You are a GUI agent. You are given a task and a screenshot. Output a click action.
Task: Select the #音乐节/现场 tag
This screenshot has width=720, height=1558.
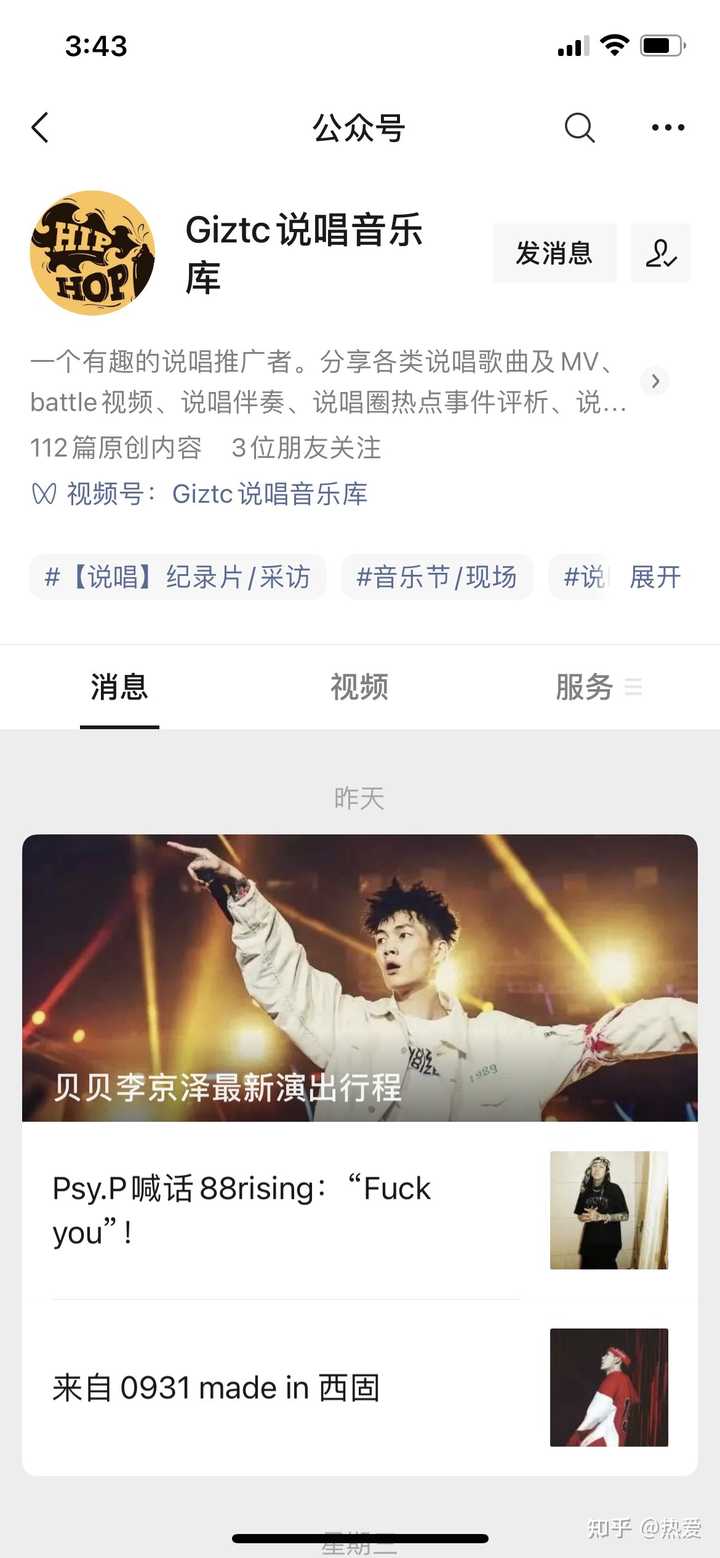coord(437,577)
